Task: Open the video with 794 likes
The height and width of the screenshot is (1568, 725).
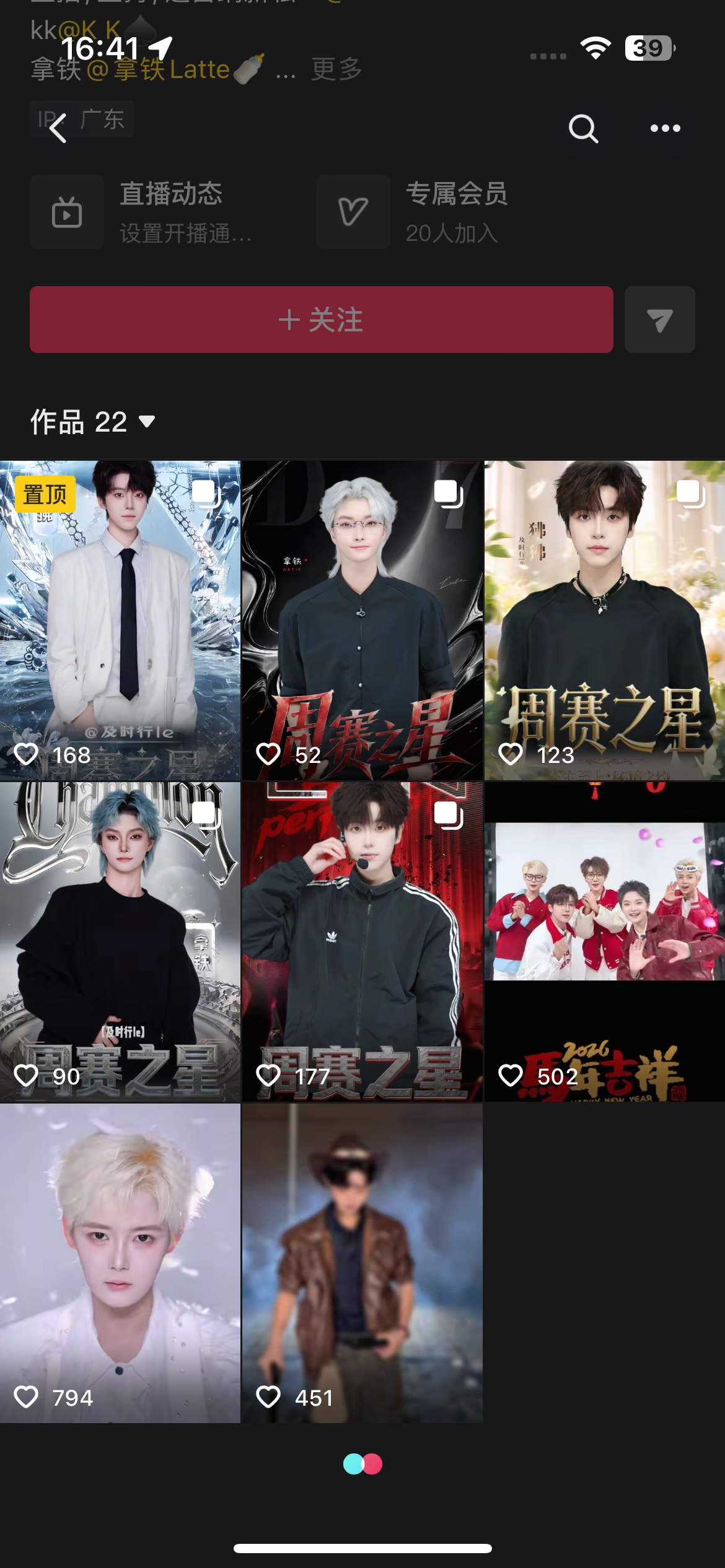Action: pyautogui.click(x=120, y=1263)
